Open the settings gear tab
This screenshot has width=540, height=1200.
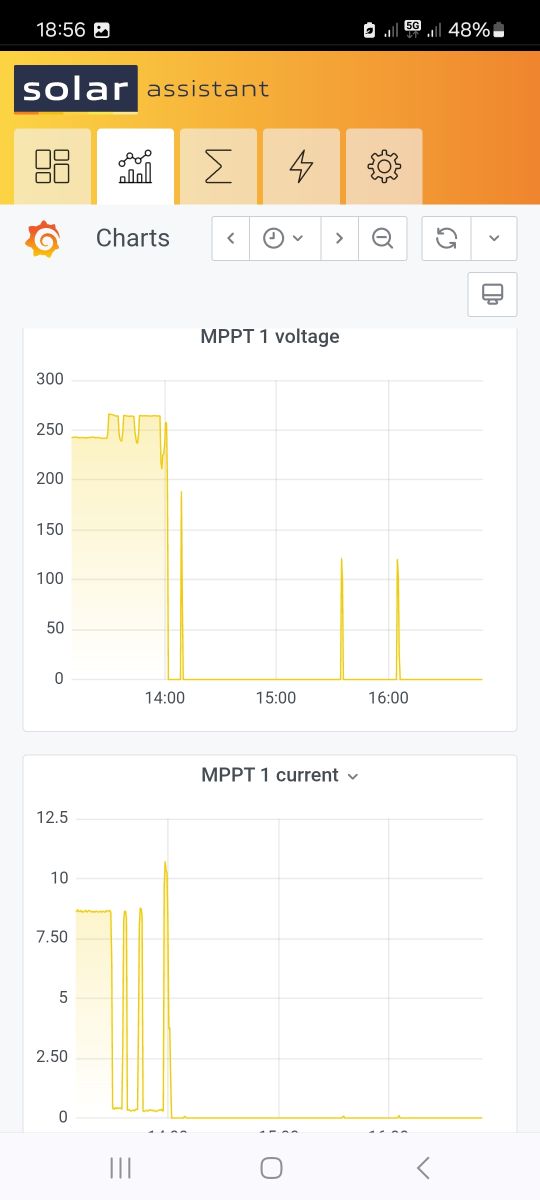[384, 166]
